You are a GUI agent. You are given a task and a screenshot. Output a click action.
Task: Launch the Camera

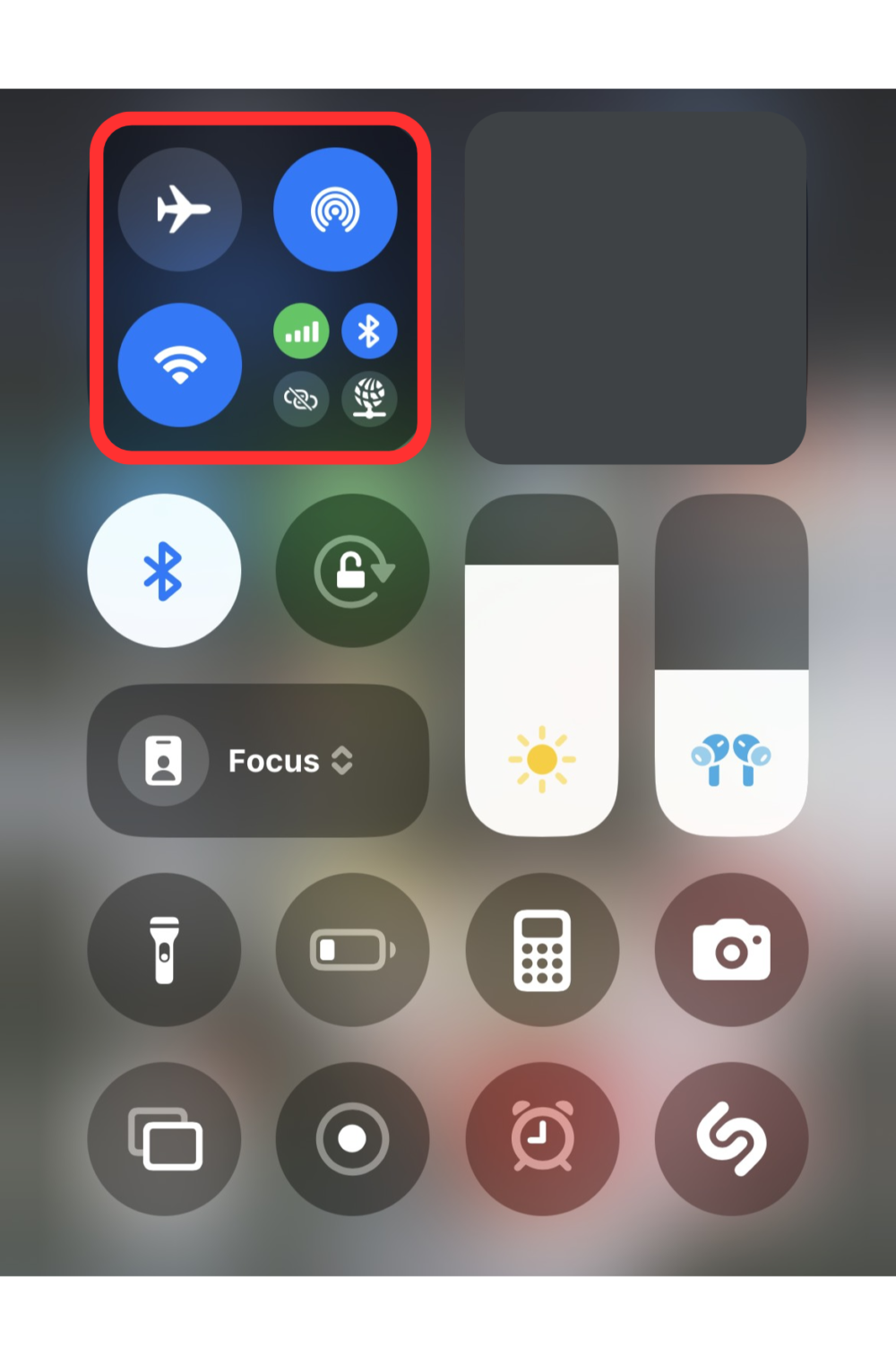(731, 950)
